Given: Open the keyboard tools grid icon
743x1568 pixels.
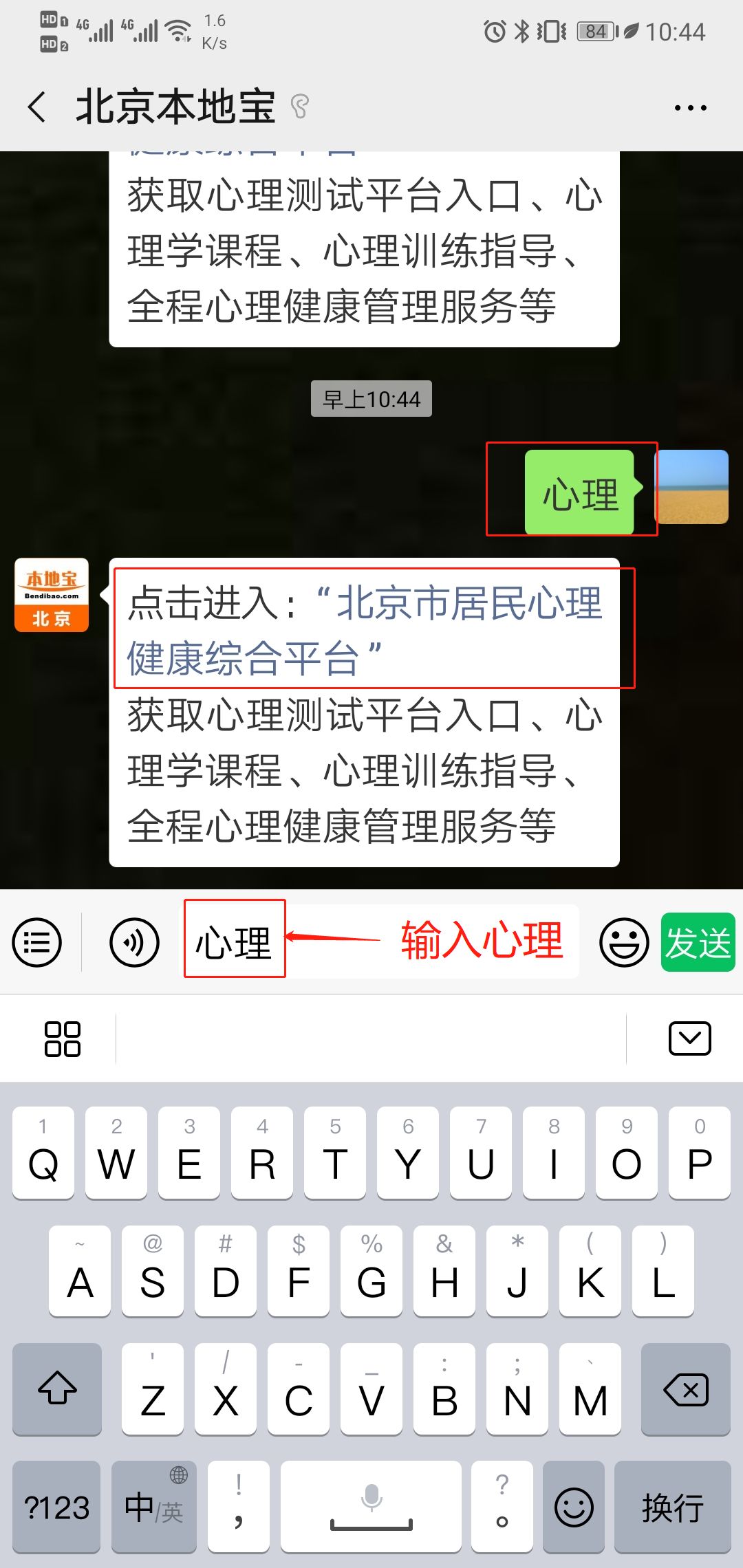Looking at the screenshot, I should (62, 1038).
